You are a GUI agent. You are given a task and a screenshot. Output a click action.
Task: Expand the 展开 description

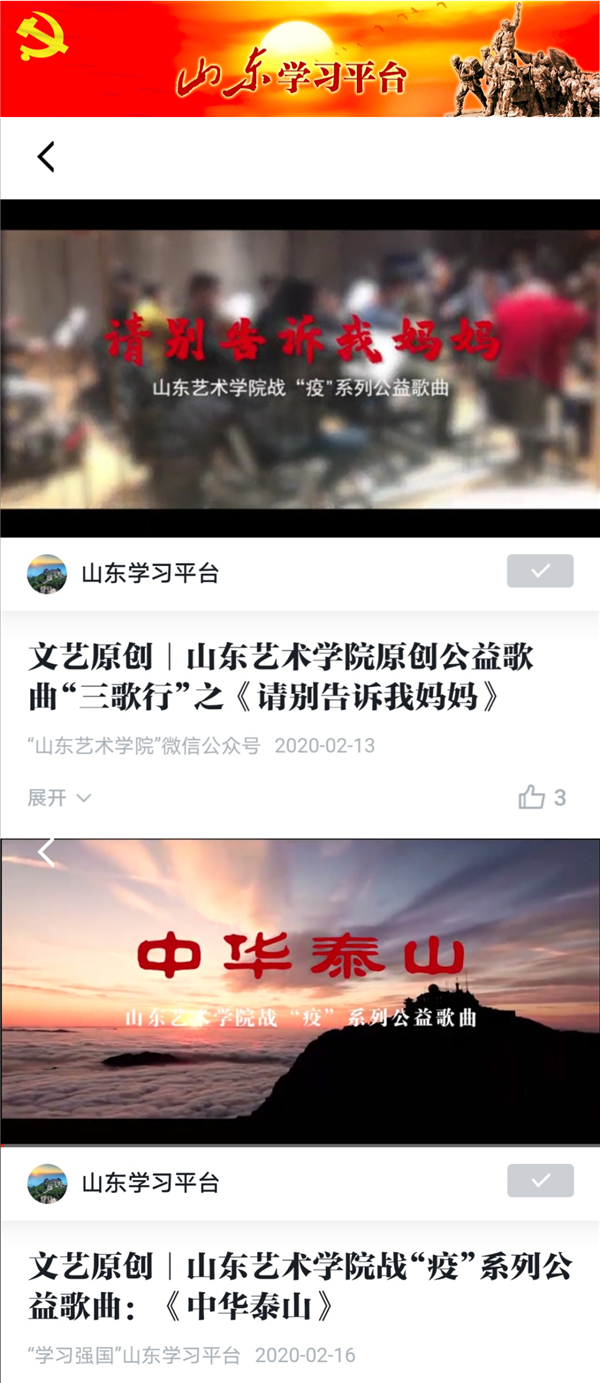click(x=59, y=798)
